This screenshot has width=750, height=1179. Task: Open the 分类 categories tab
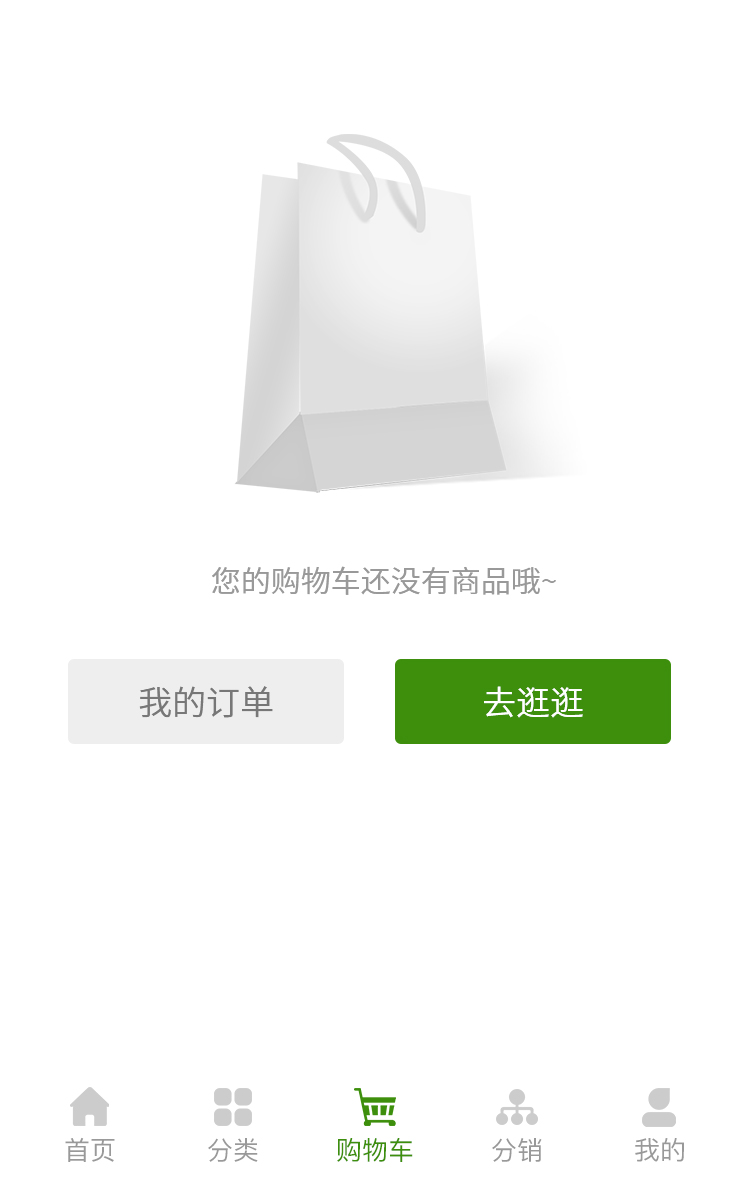coord(233,1126)
